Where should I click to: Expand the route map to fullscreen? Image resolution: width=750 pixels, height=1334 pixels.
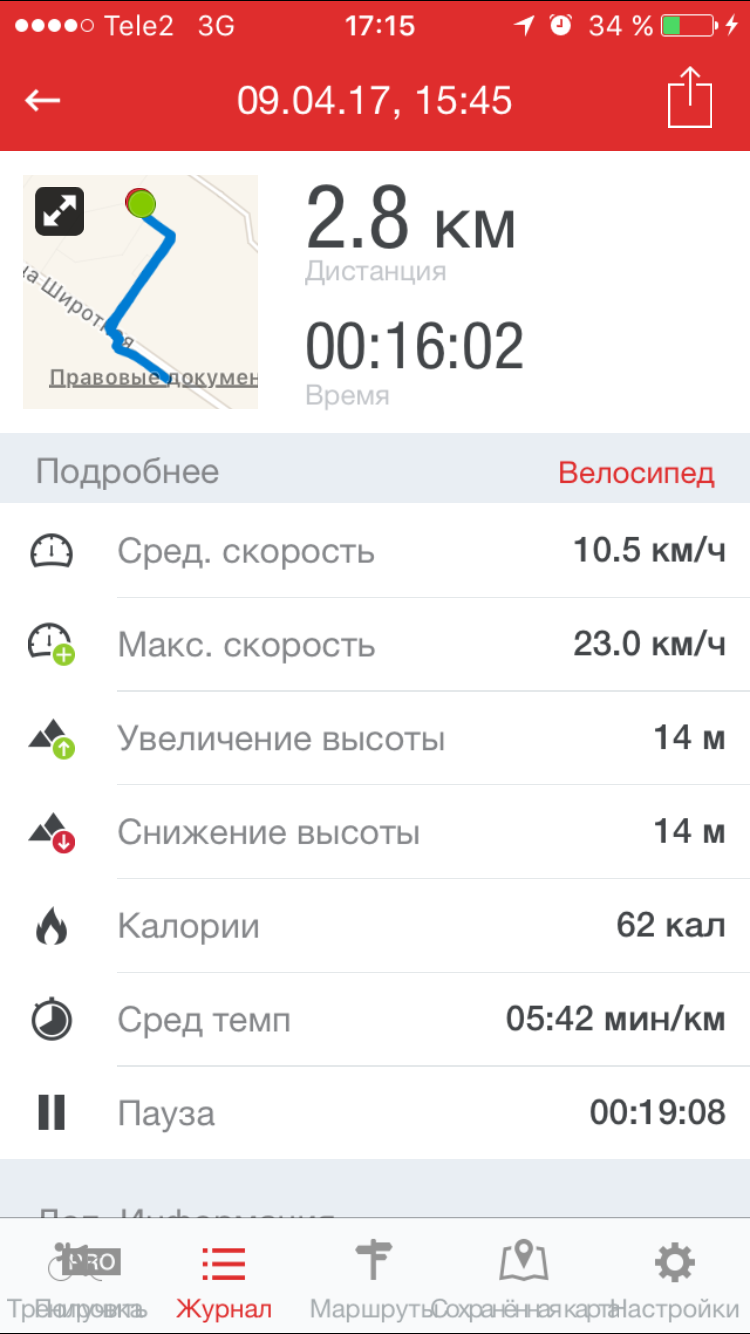tap(59, 211)
